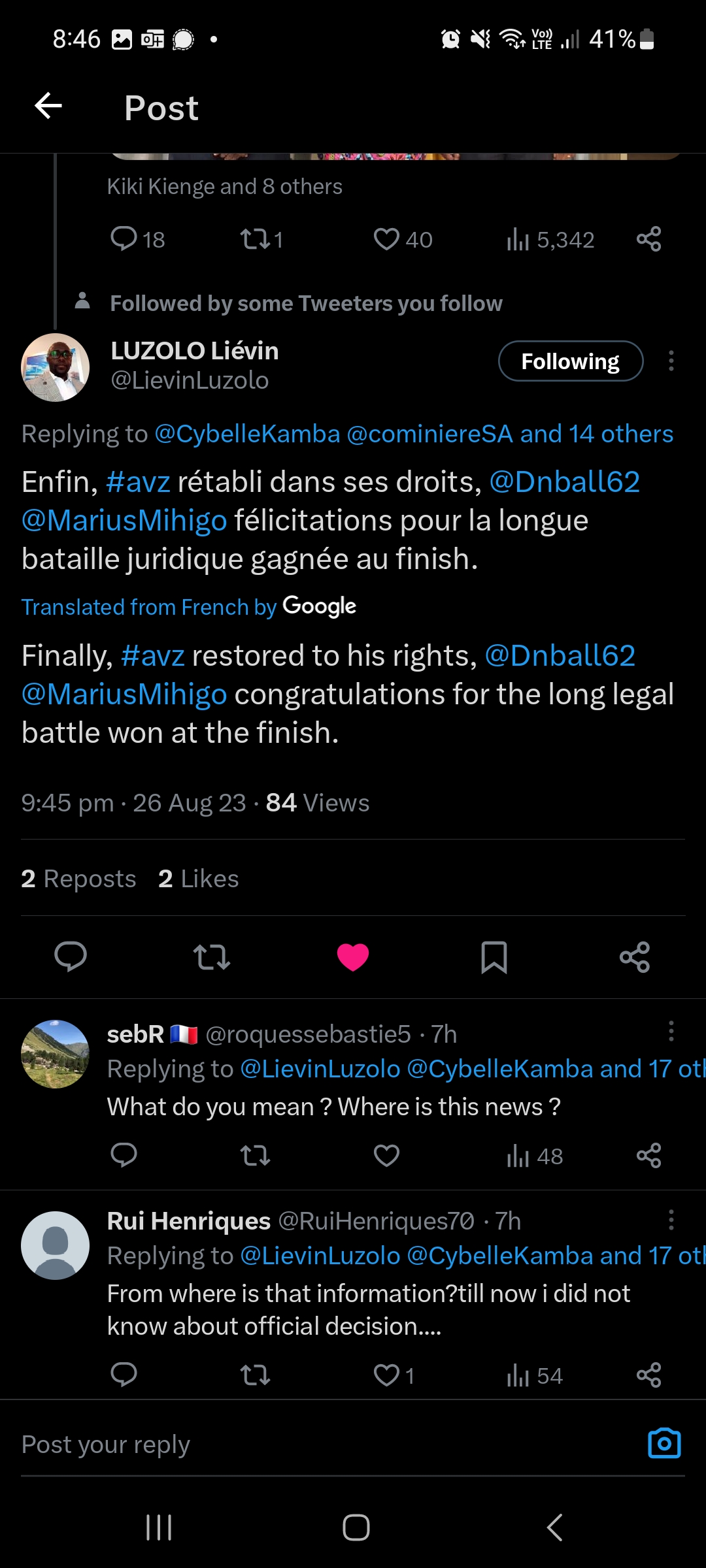
Task: Open the overflow menu on LUZOLO Liévin's post
Action: [671, 361]
